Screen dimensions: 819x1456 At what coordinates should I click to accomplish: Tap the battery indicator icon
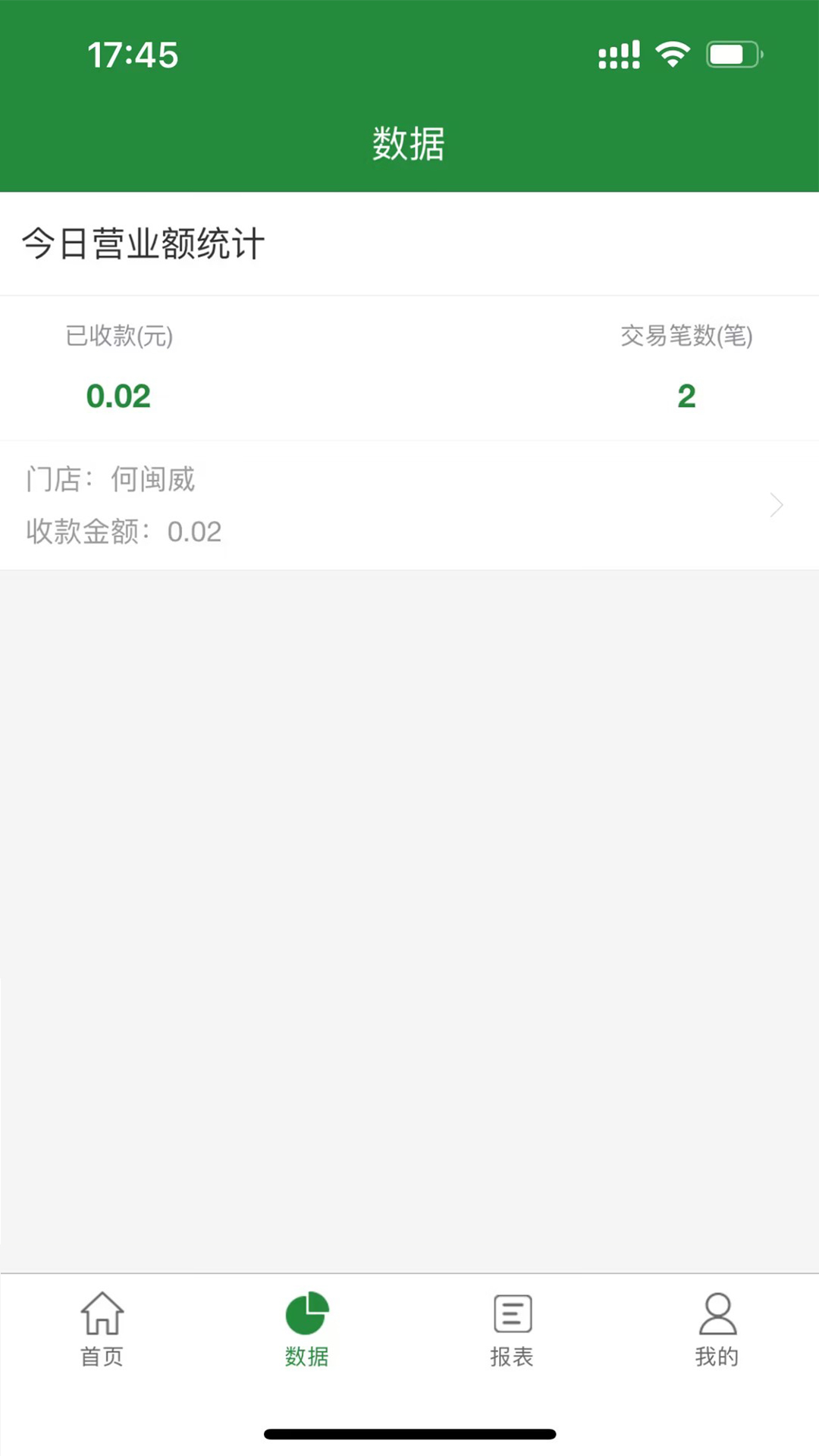tap(733, 53)
